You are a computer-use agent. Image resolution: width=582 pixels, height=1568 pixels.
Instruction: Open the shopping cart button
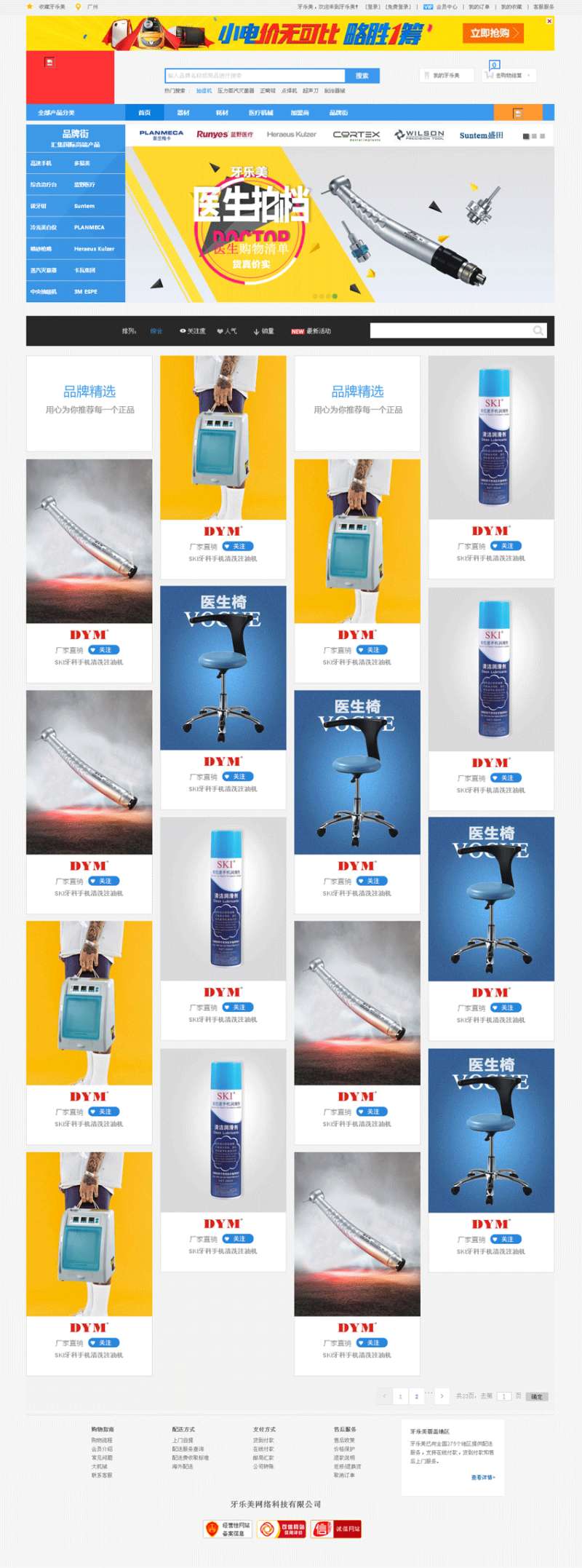tap(509, 75)
